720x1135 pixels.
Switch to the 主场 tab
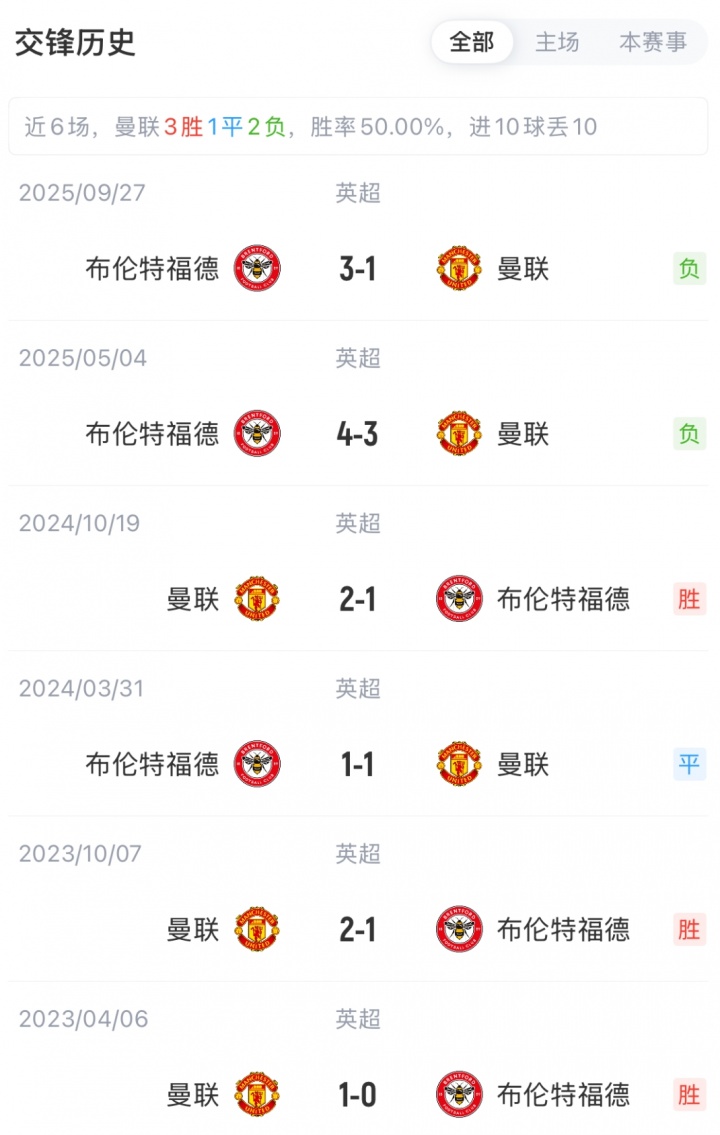[x=557, y=42]
